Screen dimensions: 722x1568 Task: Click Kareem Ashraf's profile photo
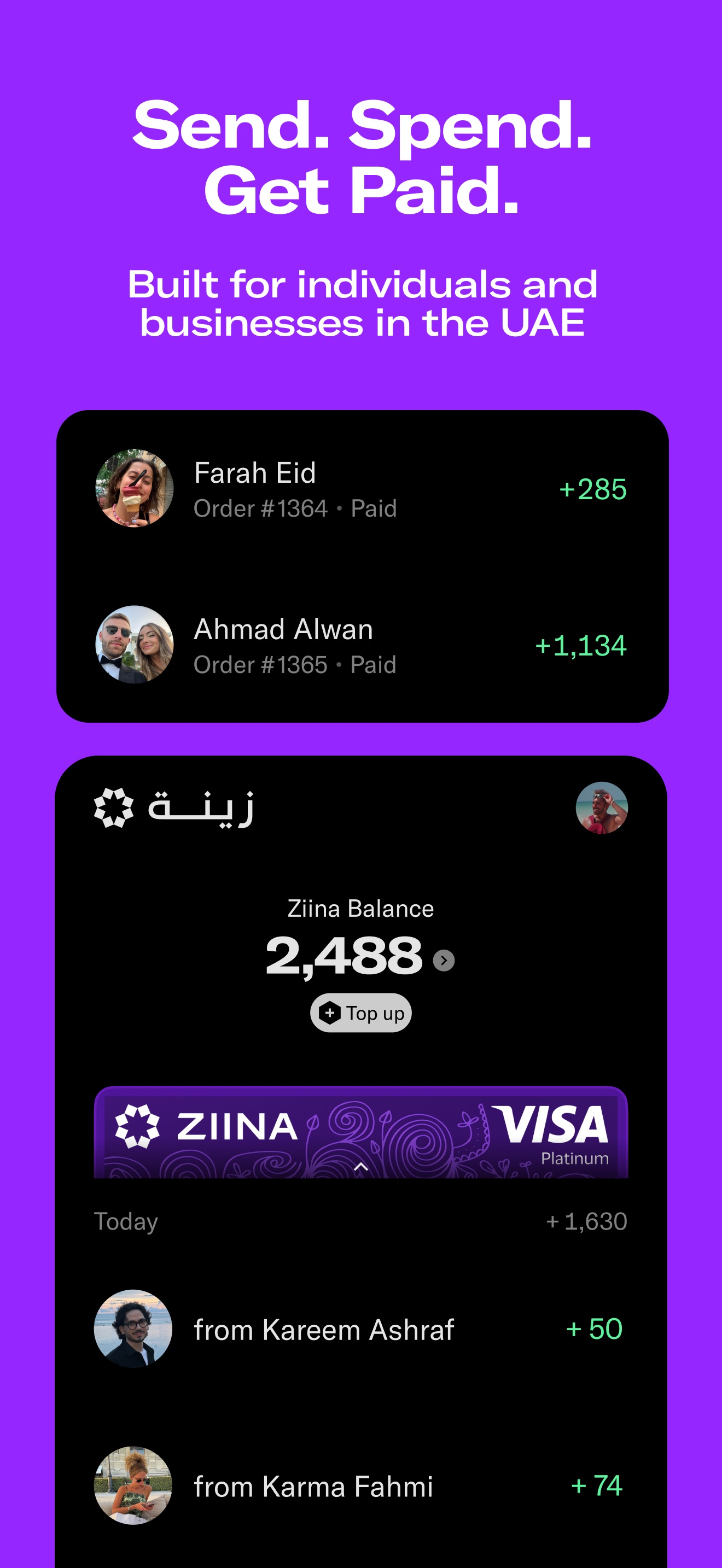[133, 1330]
